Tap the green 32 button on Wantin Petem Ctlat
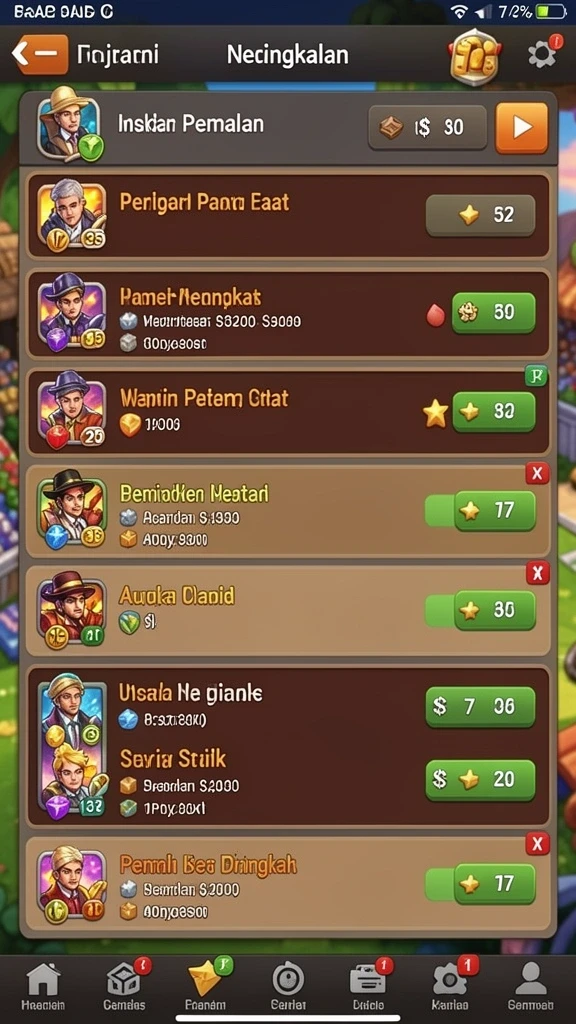 coord(493,411)
